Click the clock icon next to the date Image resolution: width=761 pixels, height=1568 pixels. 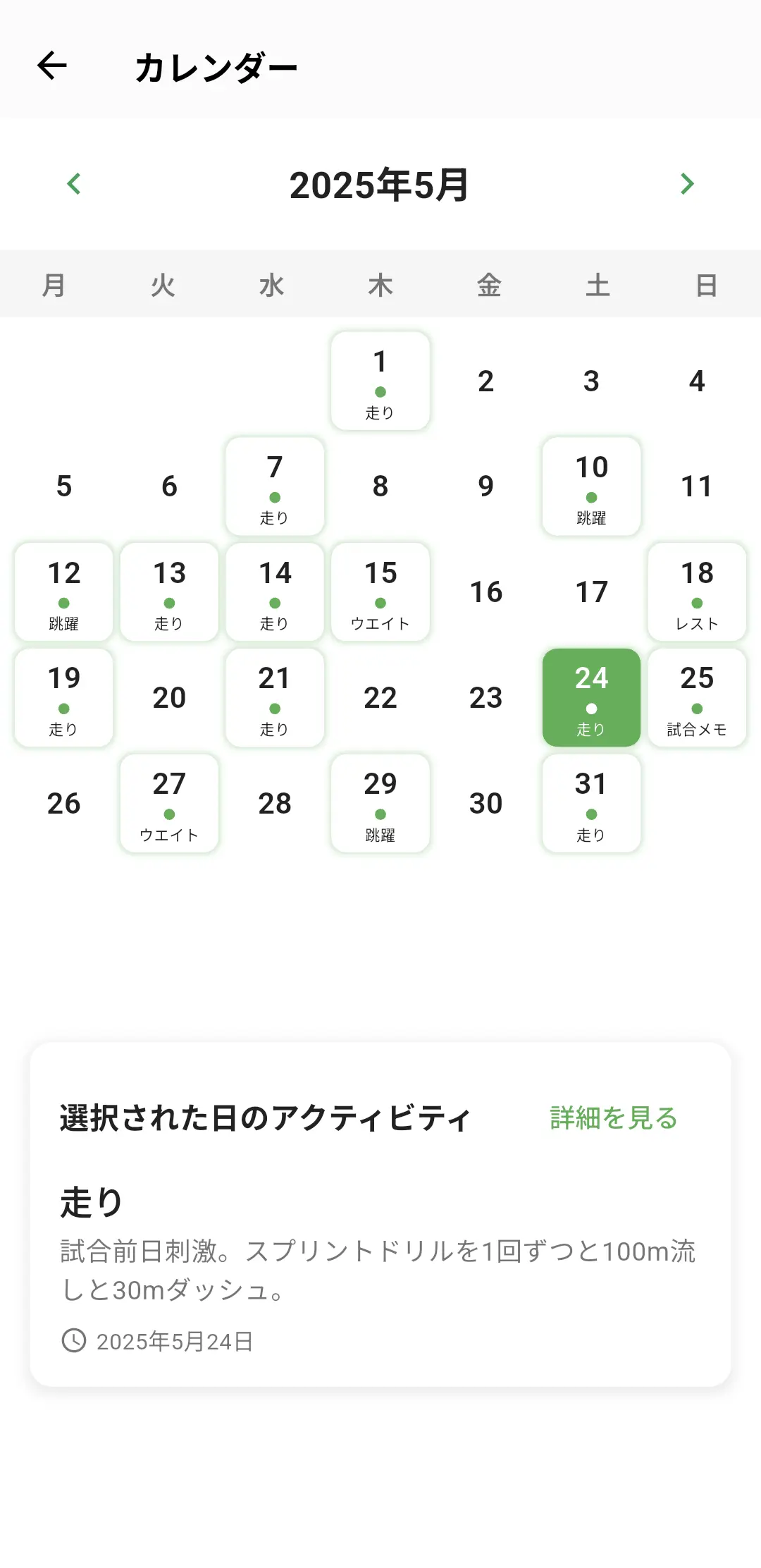pos(74,1340)
